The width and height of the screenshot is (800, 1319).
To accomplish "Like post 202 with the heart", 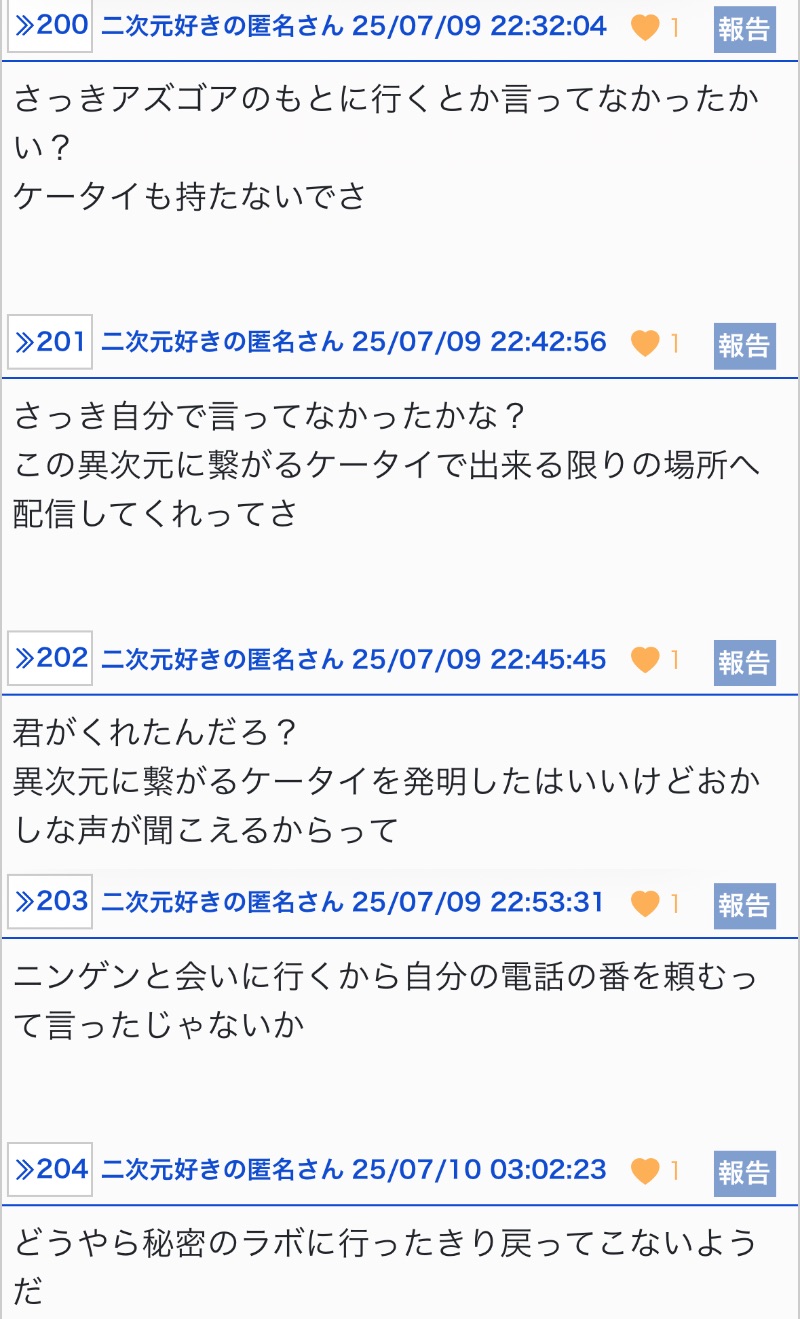I will pos(646,660).
